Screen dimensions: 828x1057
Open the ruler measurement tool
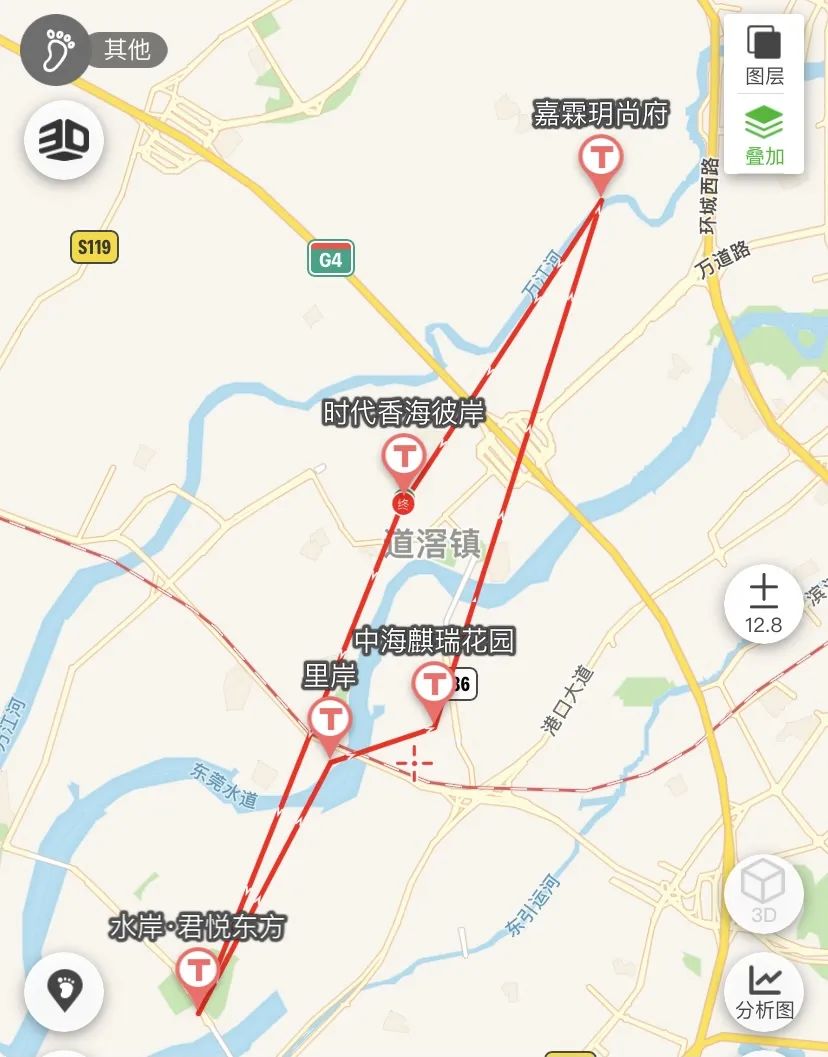coord(763,603)
